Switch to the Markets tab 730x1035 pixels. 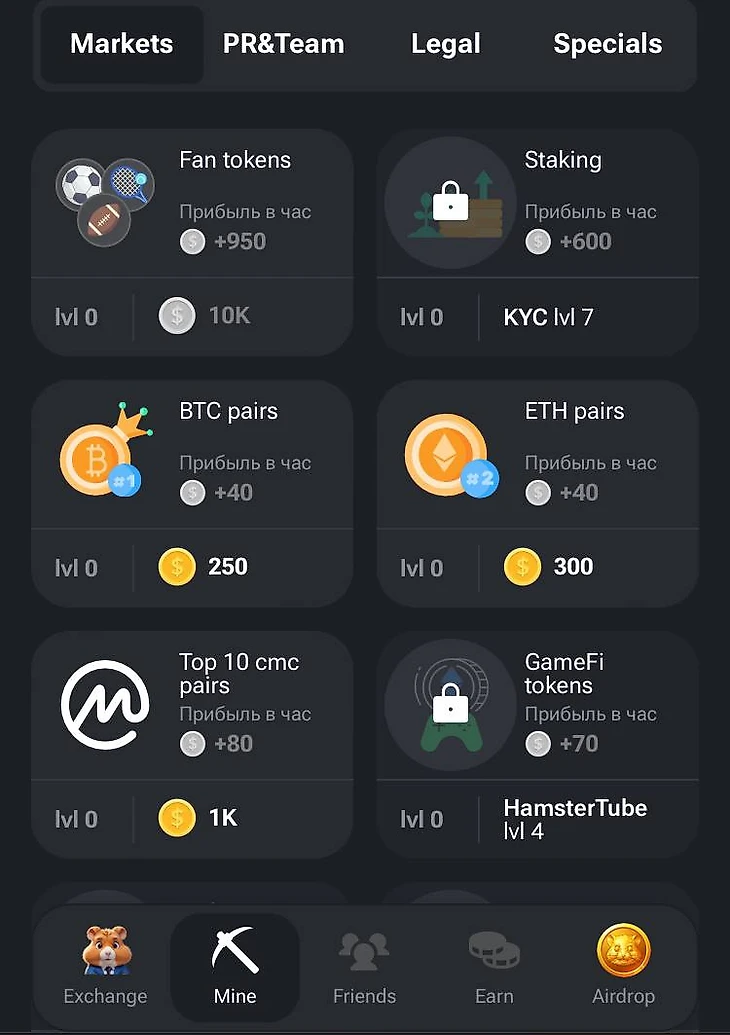pos(121,44)
